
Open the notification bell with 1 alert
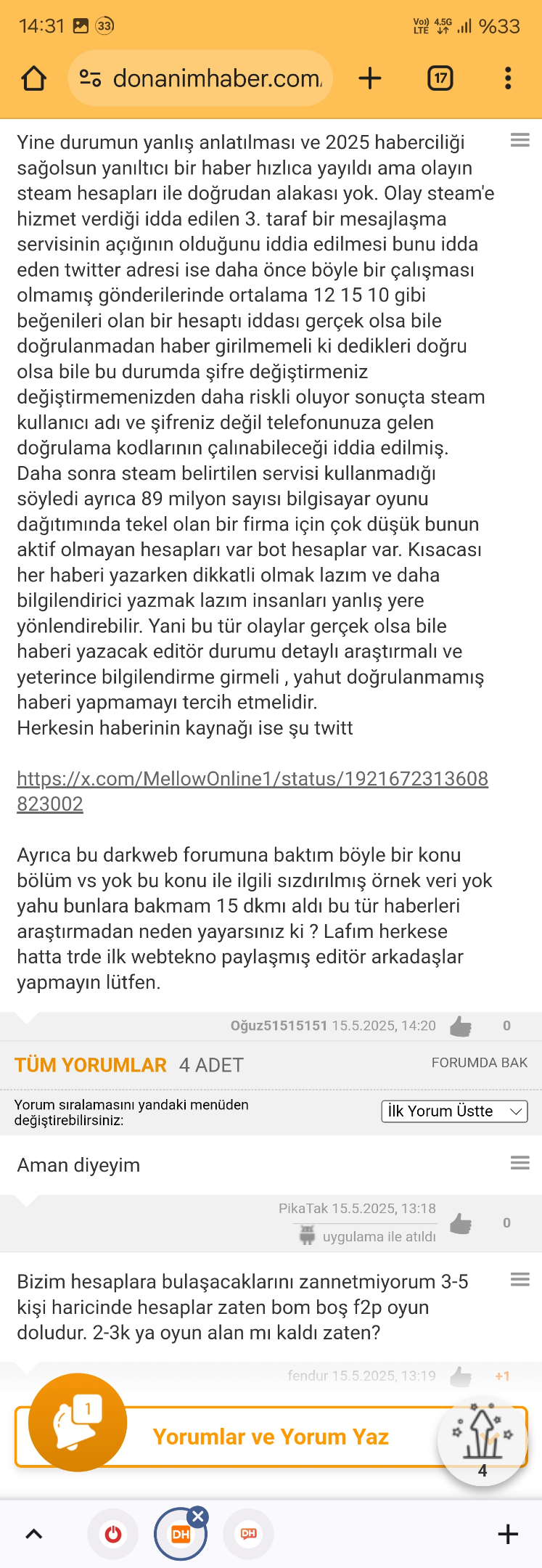coord(78,1423)
